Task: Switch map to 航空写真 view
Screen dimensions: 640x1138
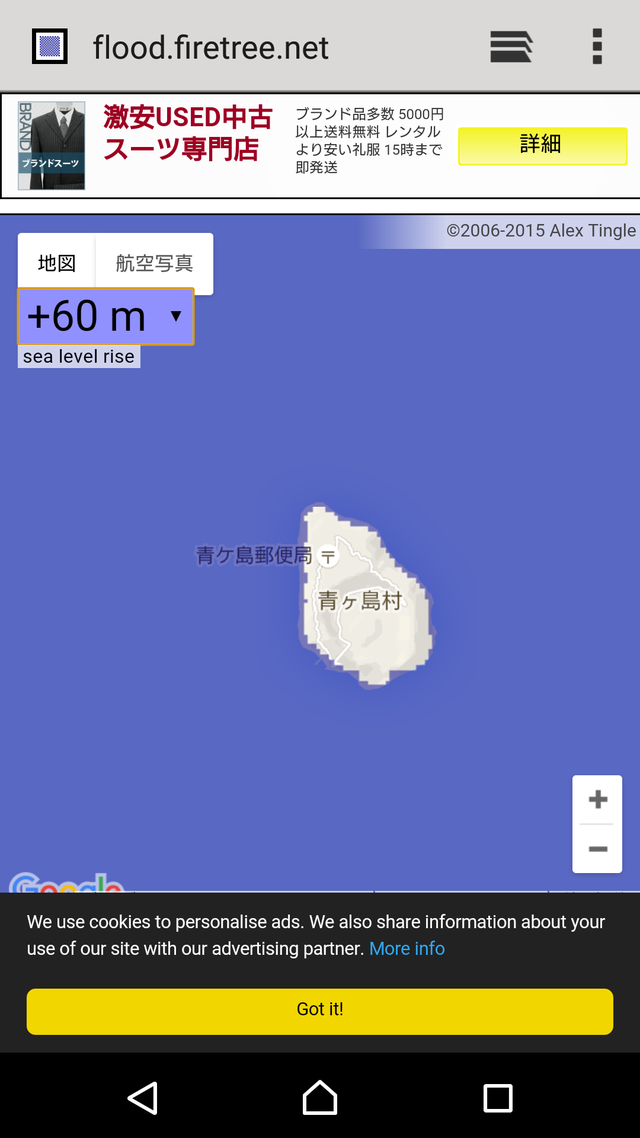Action: tap(154, 264)
